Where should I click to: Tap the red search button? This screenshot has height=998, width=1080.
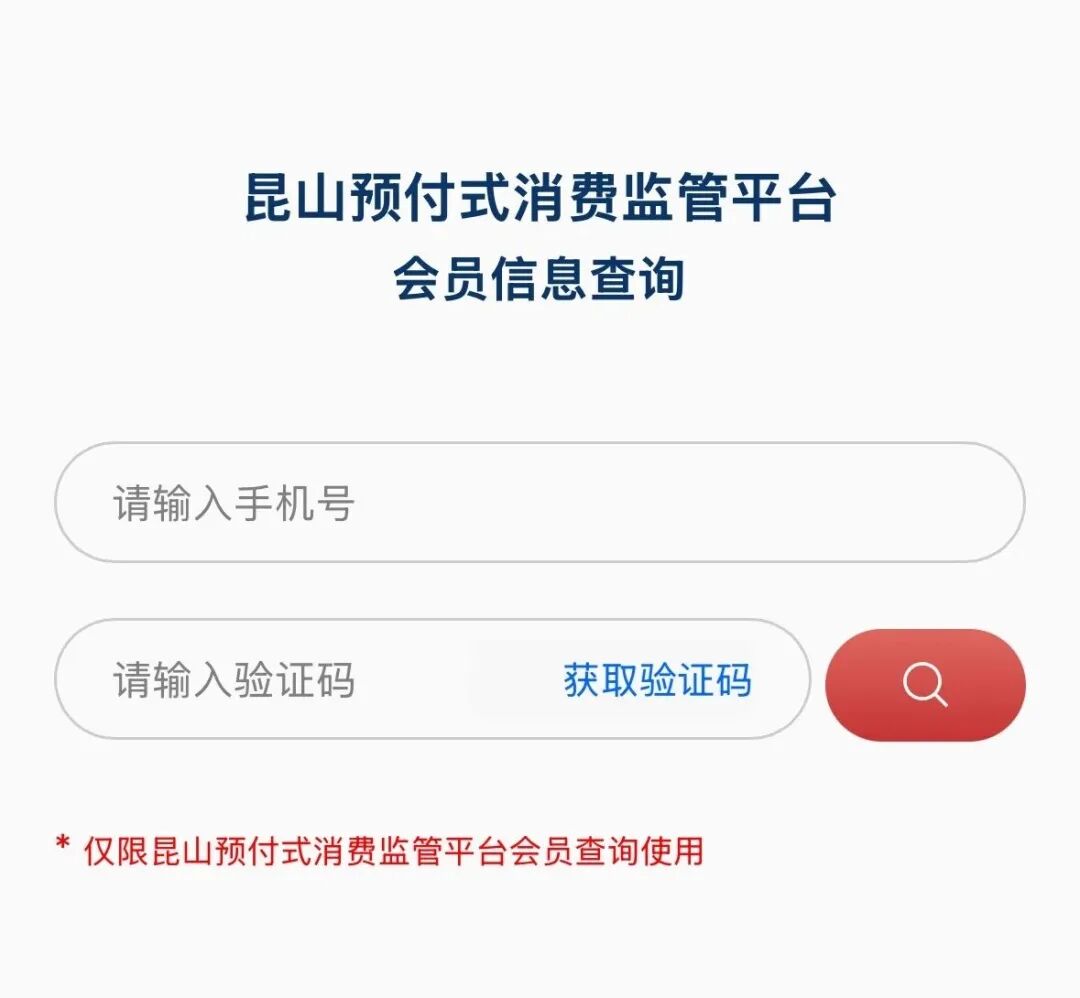click(925, 685)
